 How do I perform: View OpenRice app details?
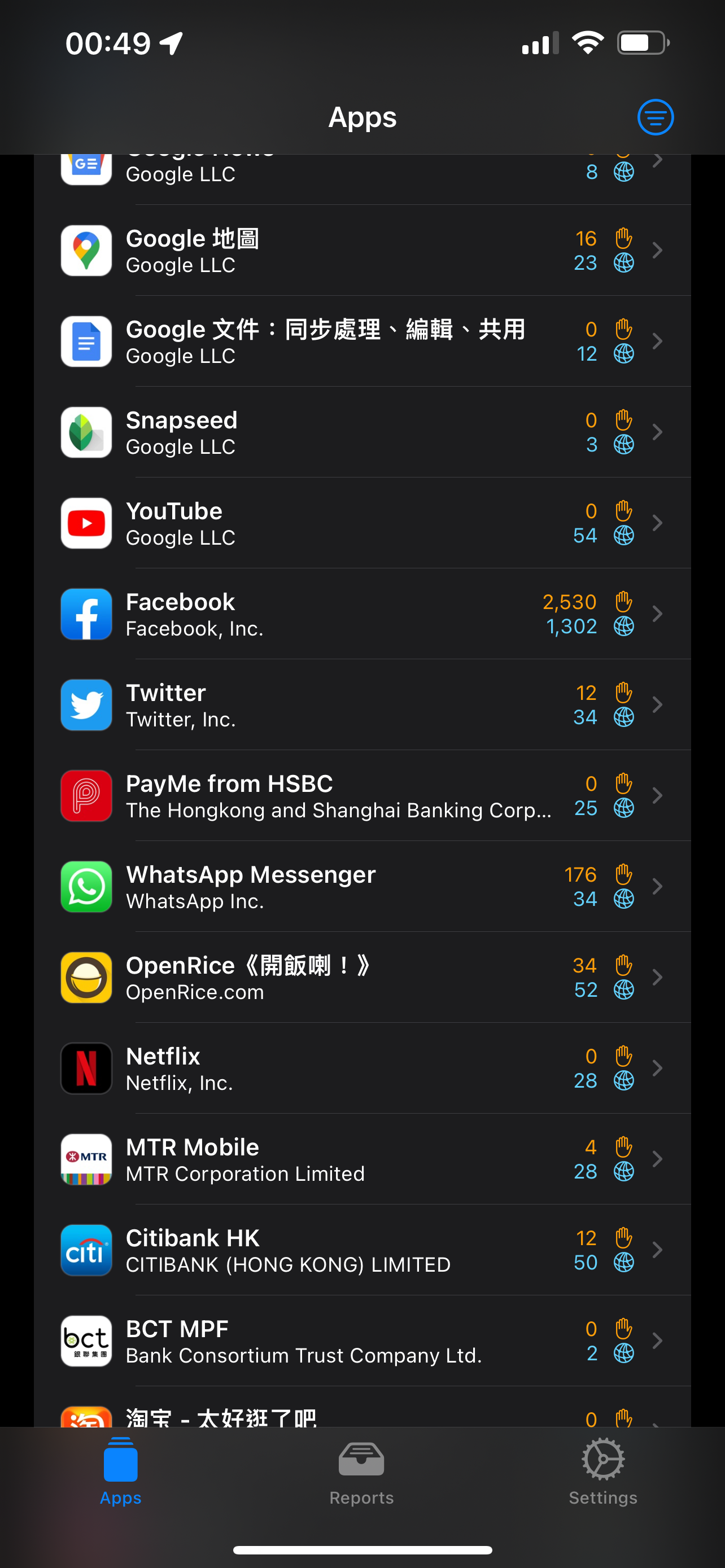[x=362, y=978]
